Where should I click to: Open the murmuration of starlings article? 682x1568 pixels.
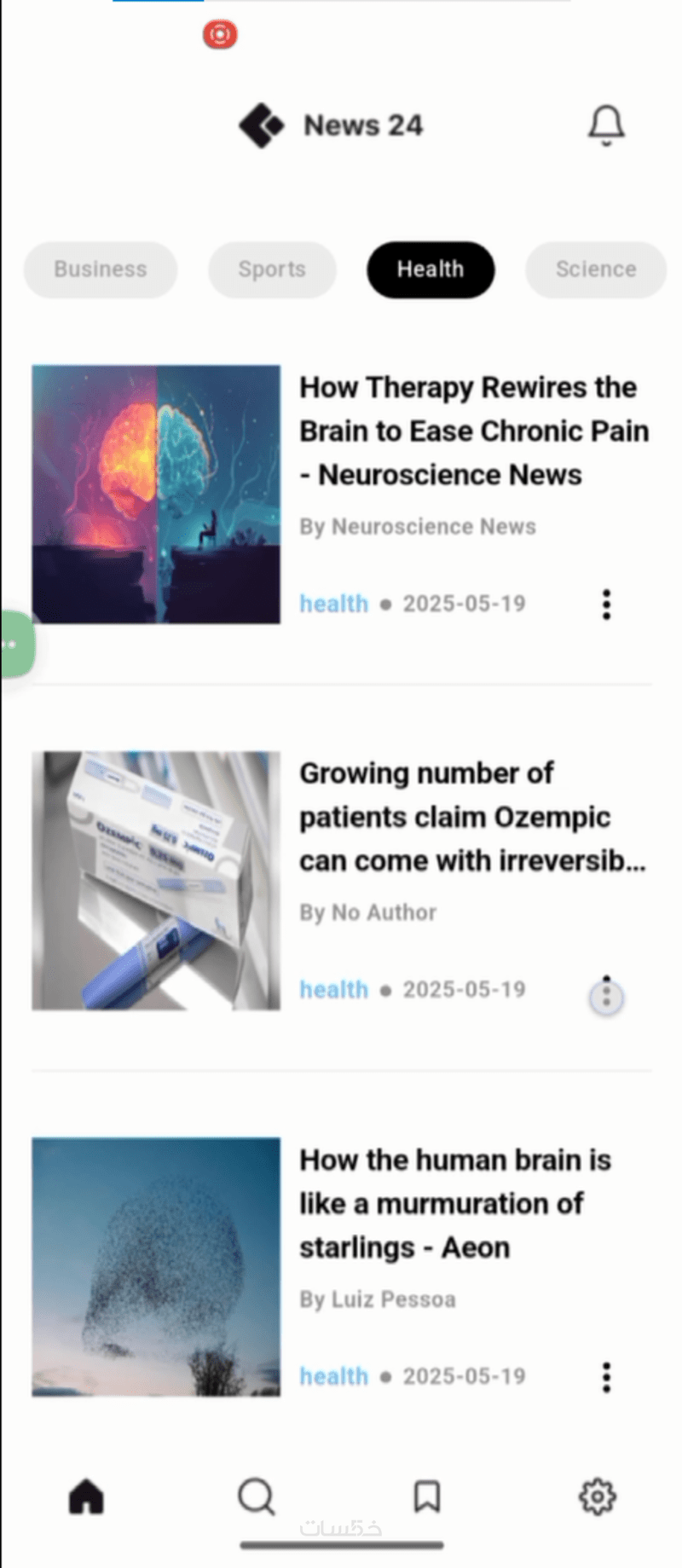pos(454,1203)
